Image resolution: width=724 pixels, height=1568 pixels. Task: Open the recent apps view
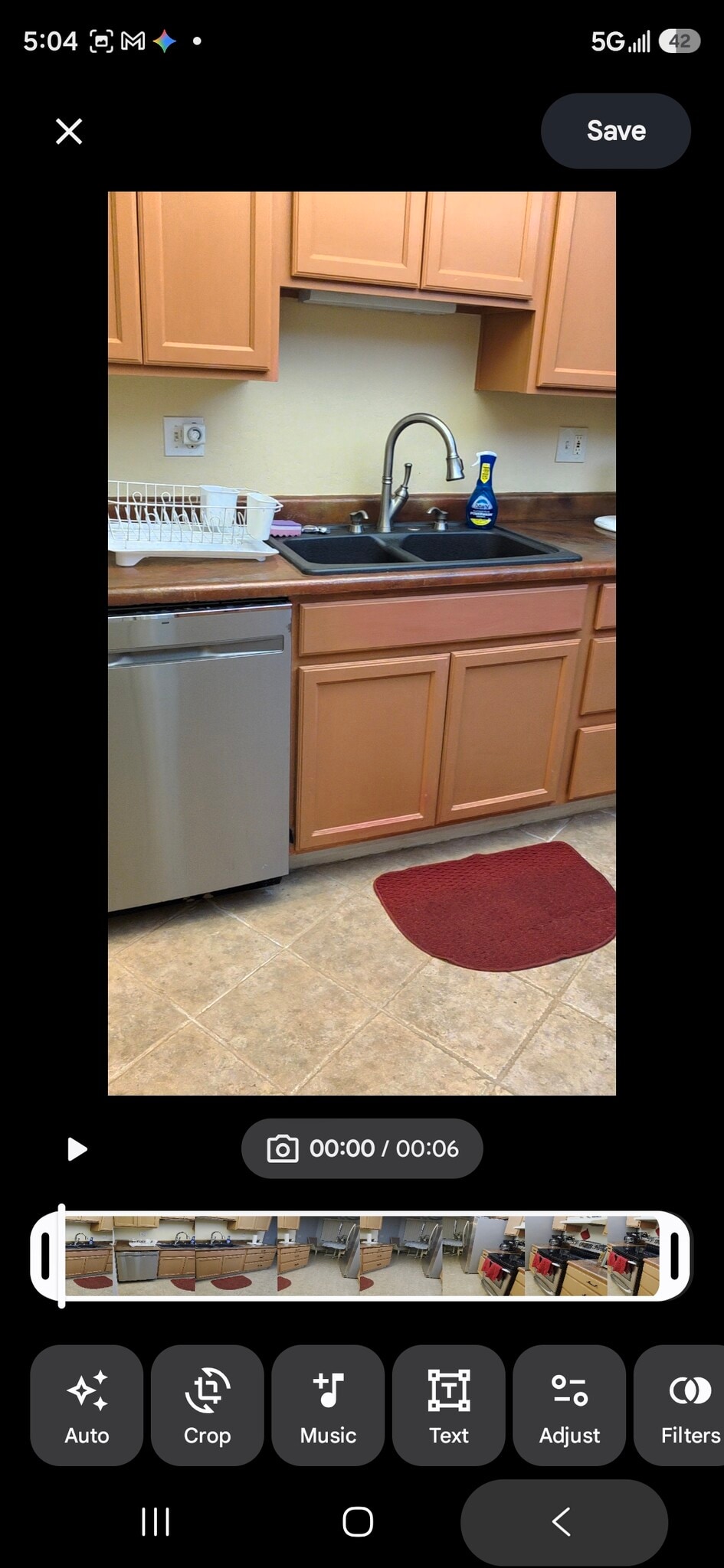(x=156, y=1522)
